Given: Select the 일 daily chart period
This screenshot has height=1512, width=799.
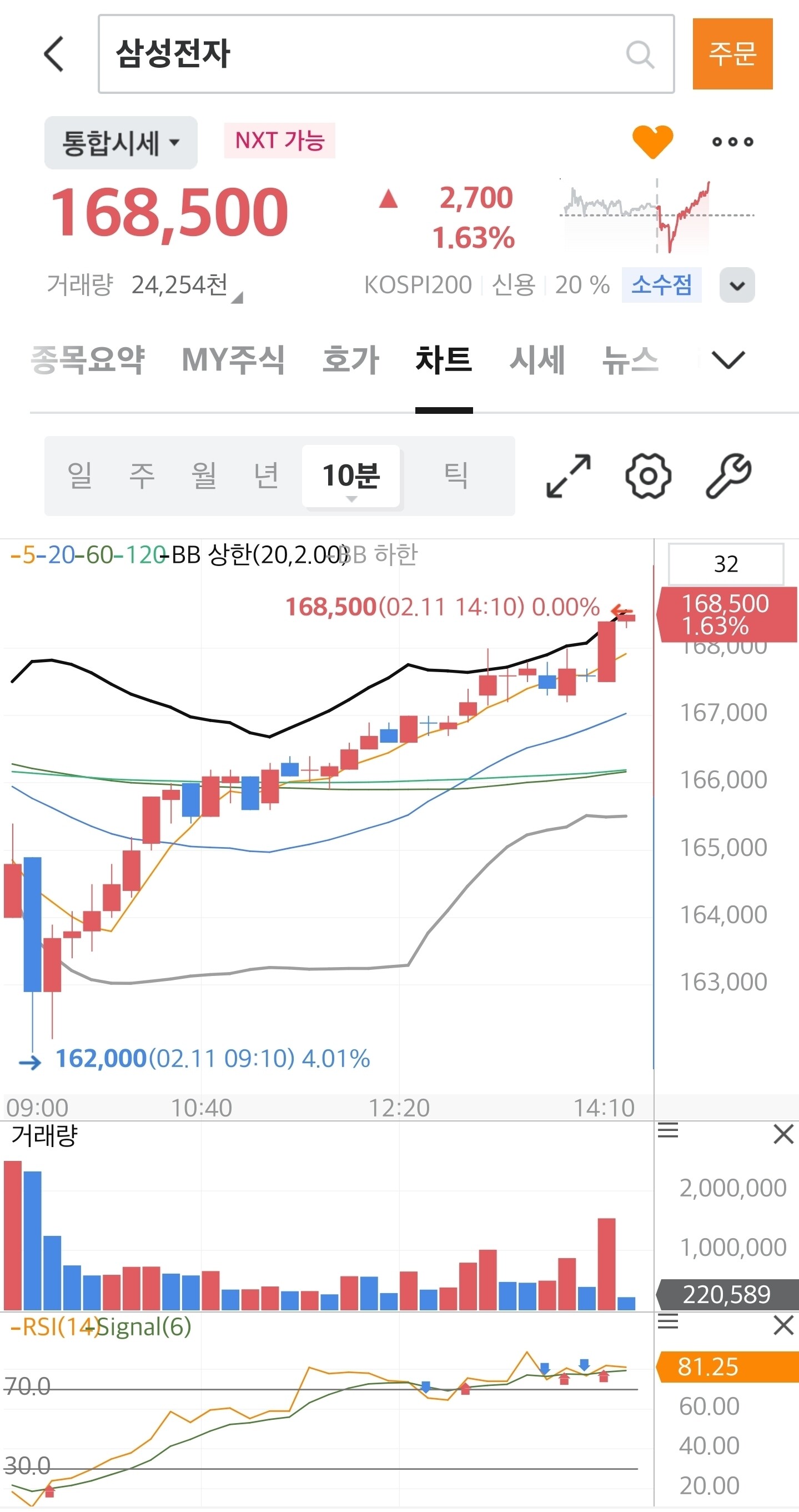Looking at the screenshot, I should (x=80, y=475).
